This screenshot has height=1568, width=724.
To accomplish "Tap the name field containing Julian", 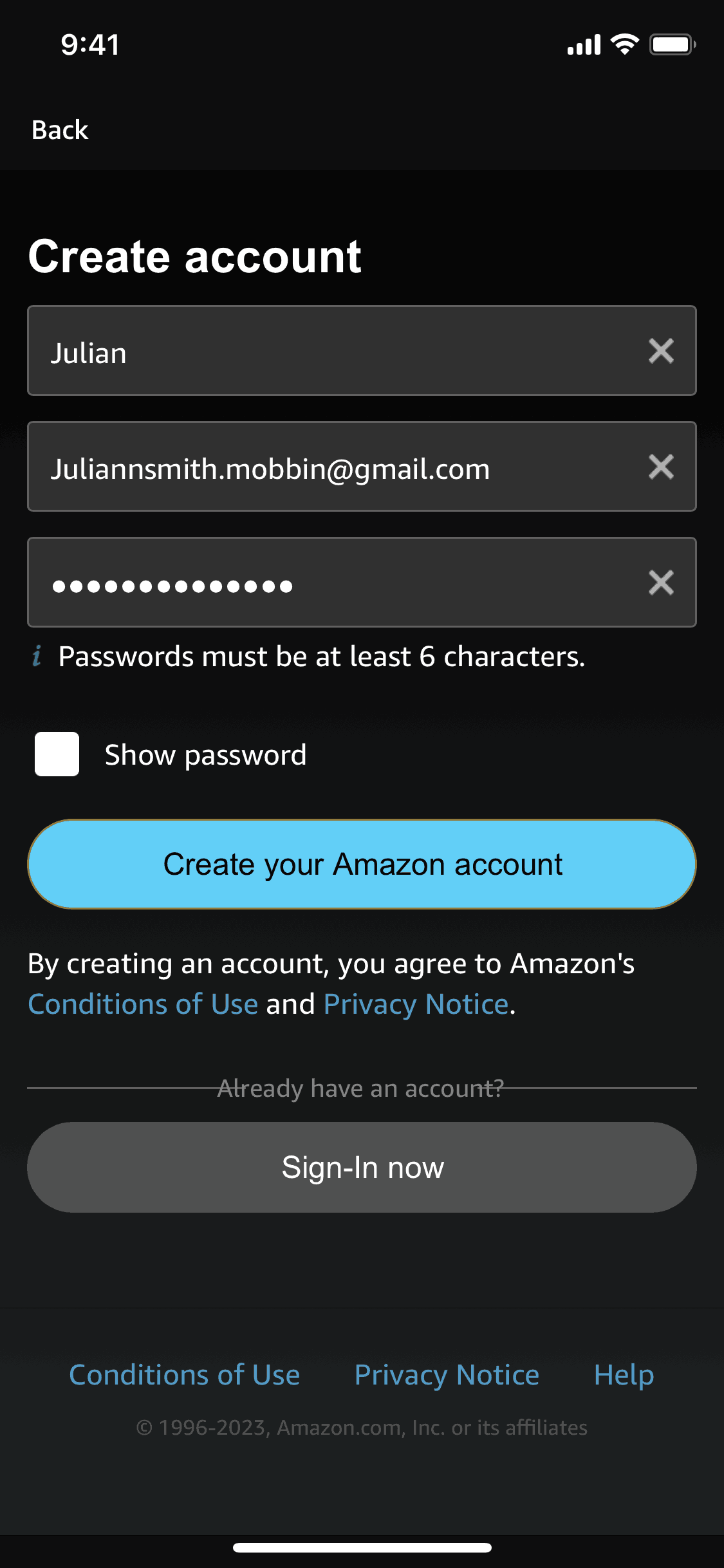I will pos(322,351).
